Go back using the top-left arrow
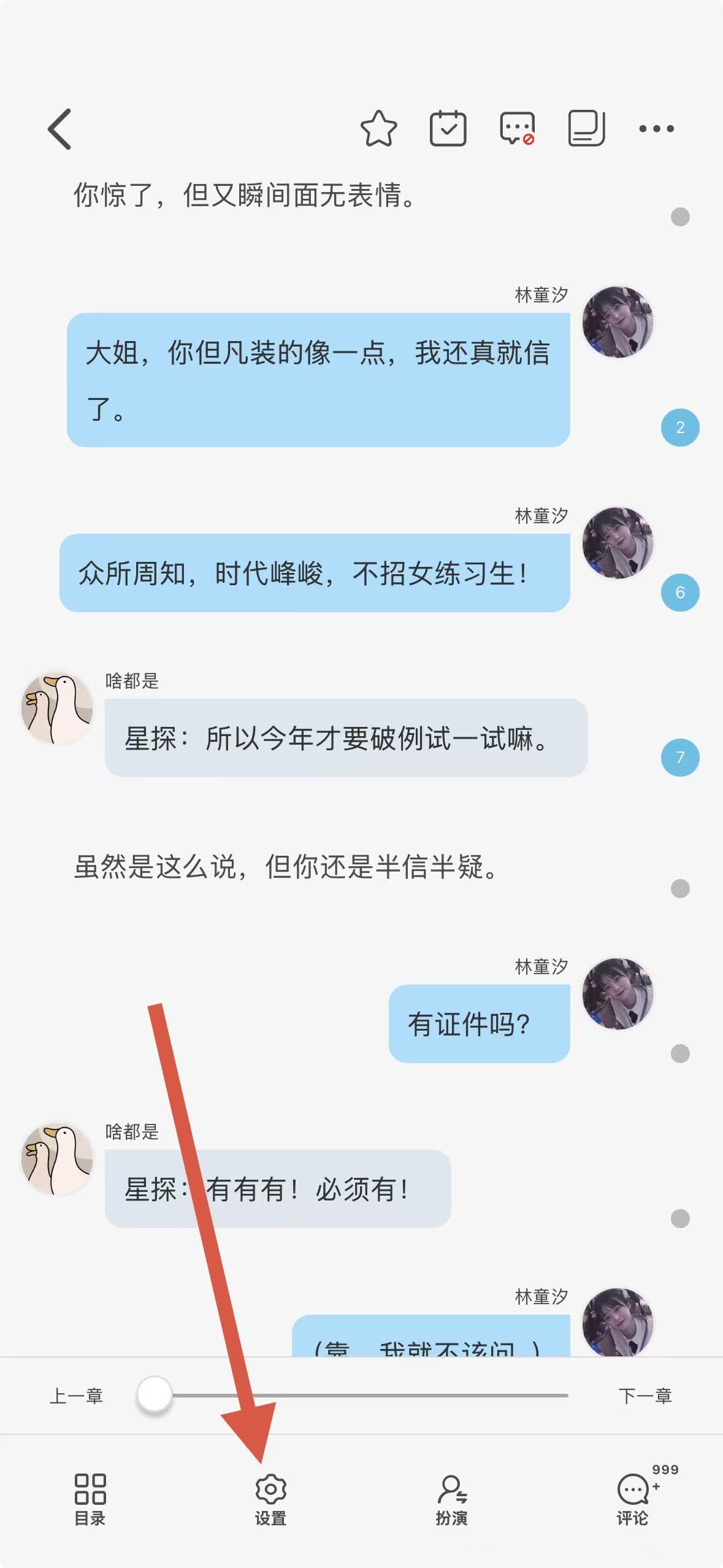This screenshot has height=1568, width=723. (x=60, y=129)
